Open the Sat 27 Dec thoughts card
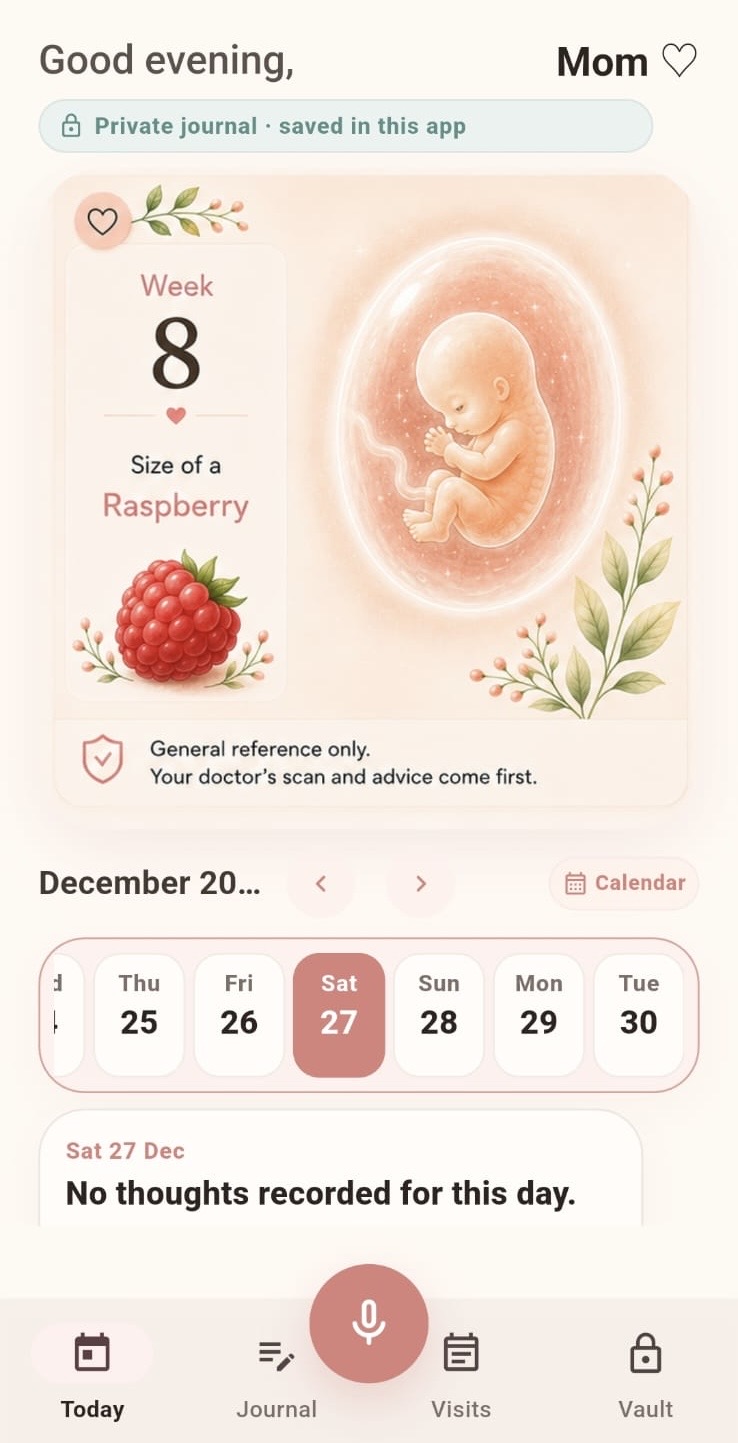This screenshot has width=738, height=1443. click(x=340, y=1168)
